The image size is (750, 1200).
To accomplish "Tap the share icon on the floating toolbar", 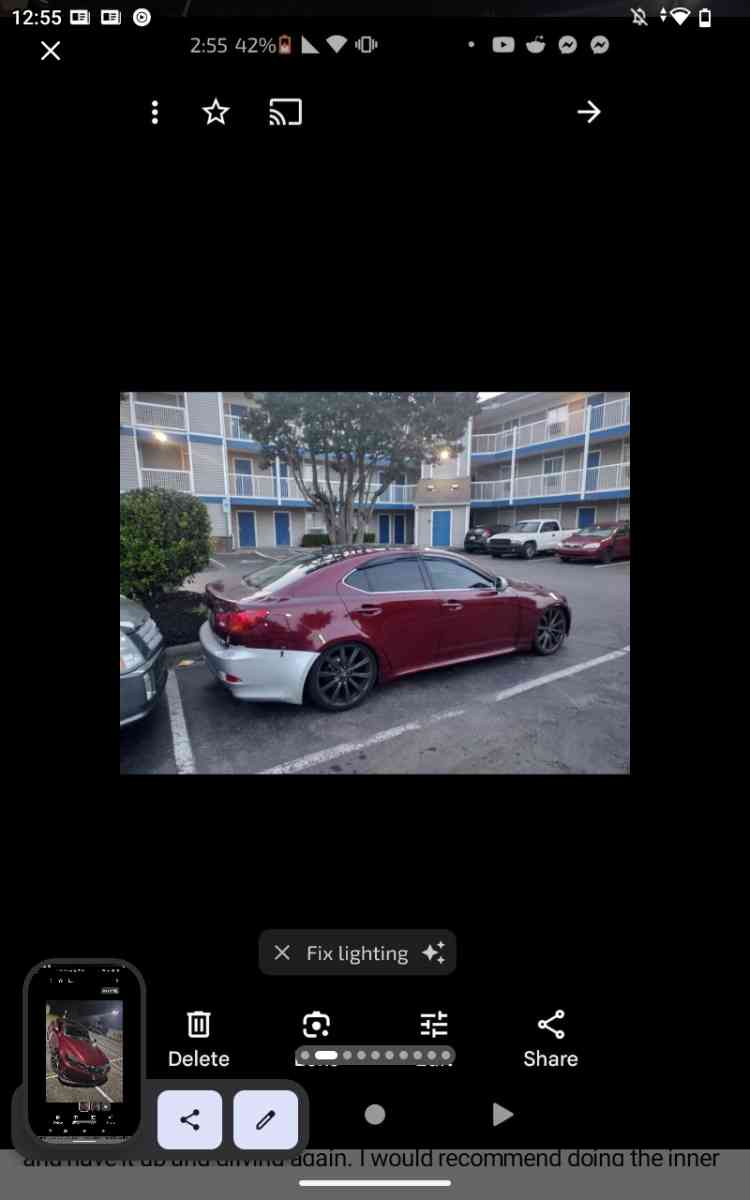I will point(189,1120).
